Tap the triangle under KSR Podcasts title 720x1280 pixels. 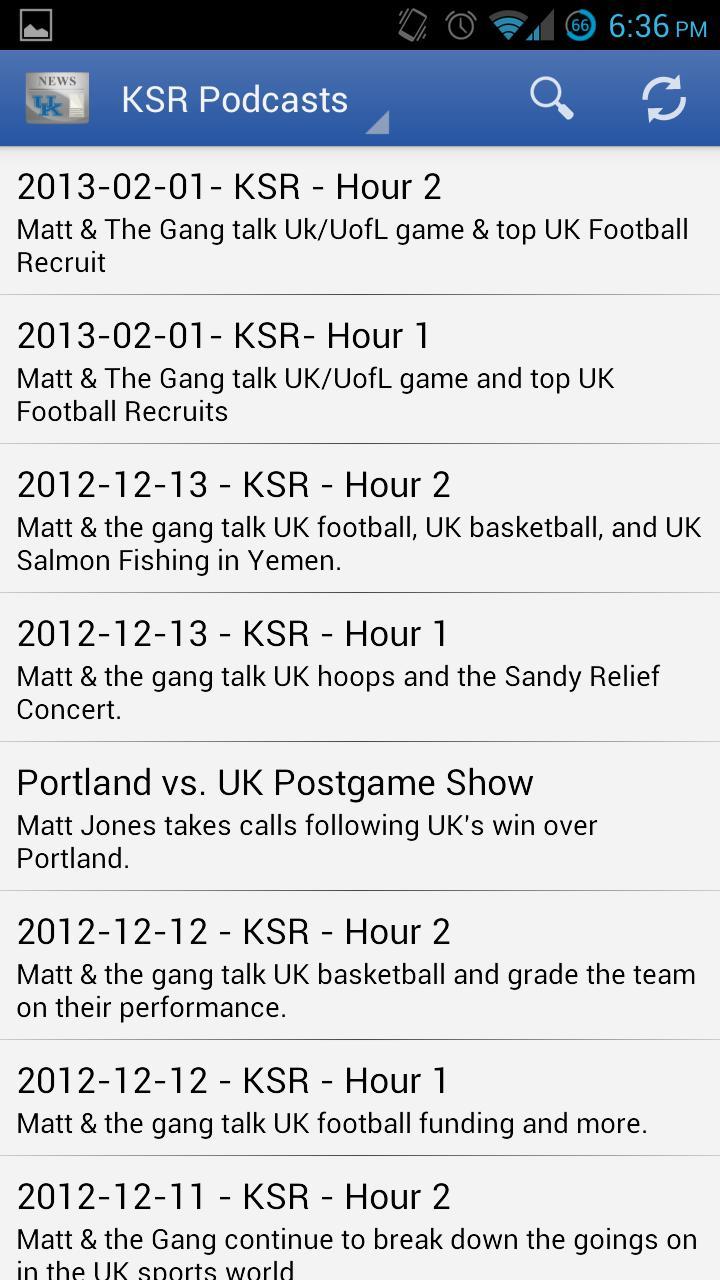point(378,124)
